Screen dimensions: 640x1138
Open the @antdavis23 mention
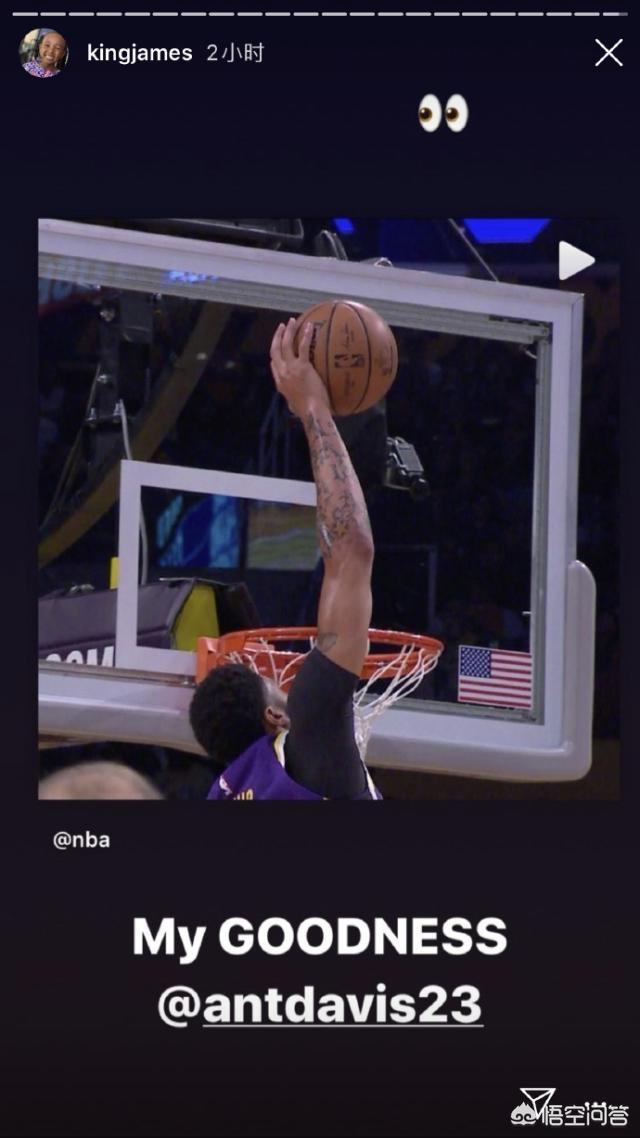click(x=320, y=1004)
